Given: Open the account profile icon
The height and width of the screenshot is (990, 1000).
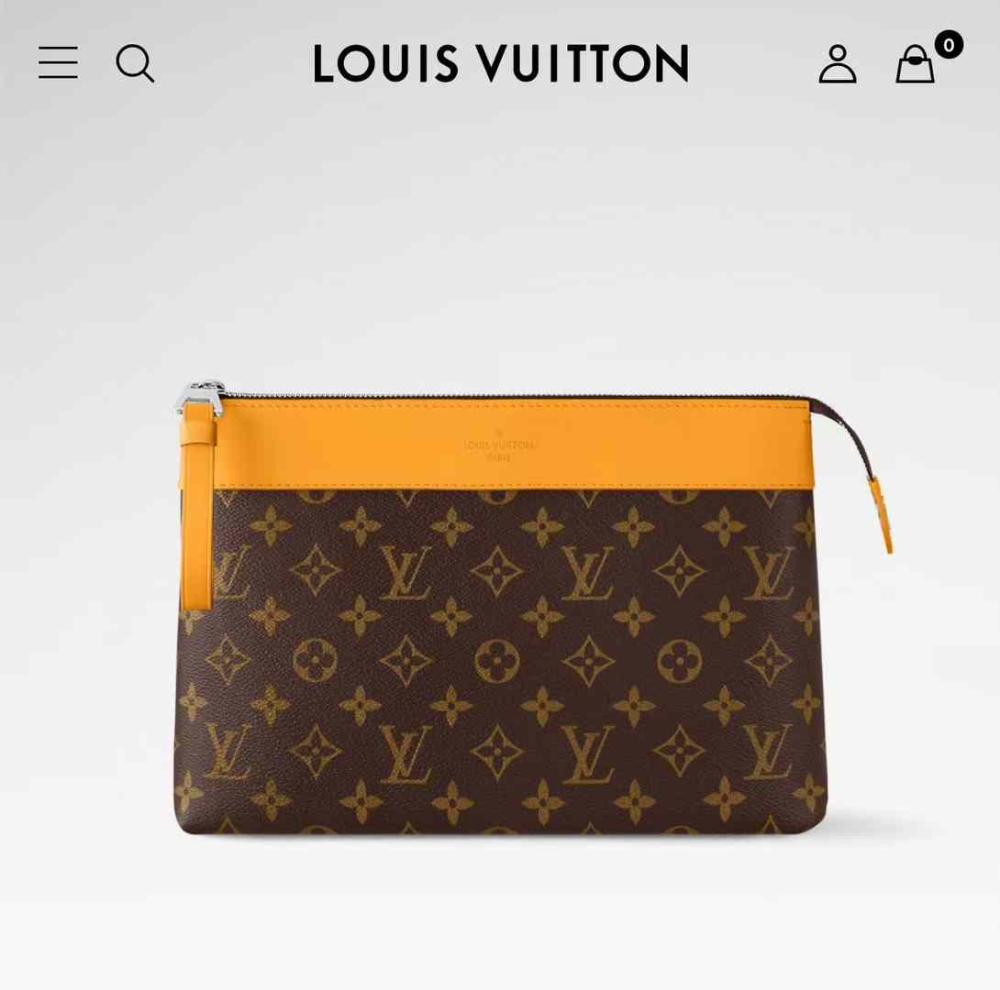Looking at the screenshot, I should (837, 64).
